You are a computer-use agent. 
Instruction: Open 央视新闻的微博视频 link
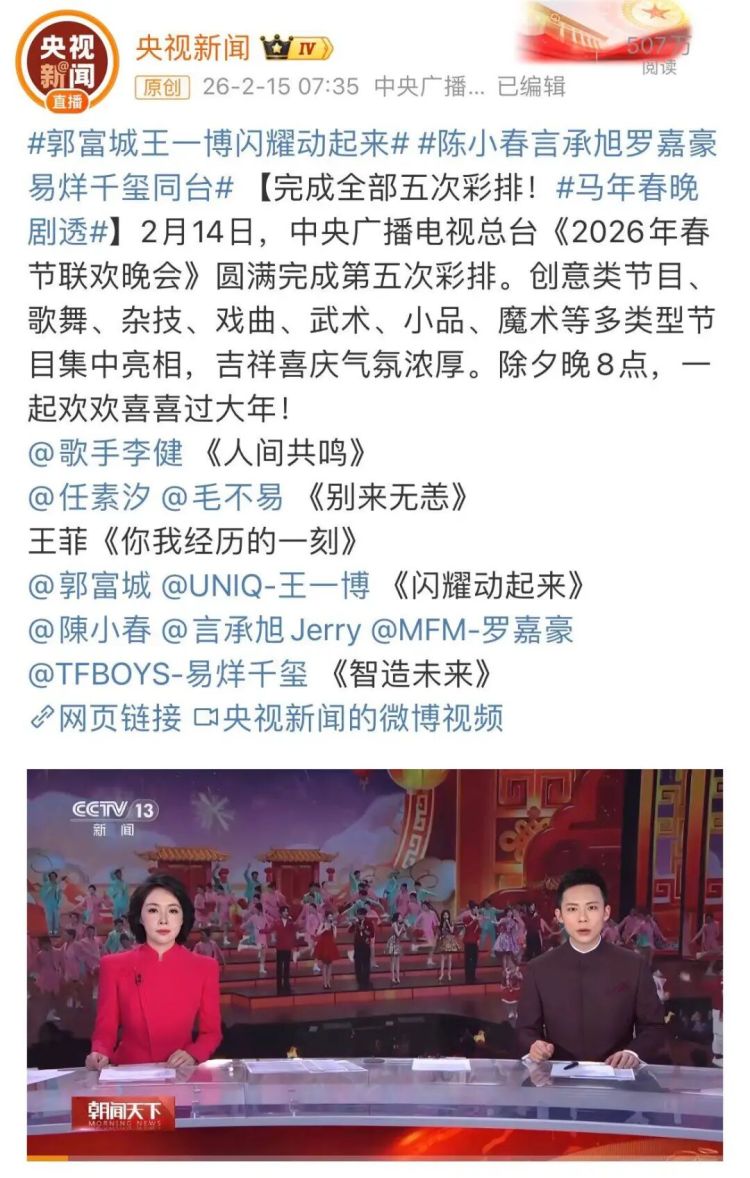tap(348, 717)
